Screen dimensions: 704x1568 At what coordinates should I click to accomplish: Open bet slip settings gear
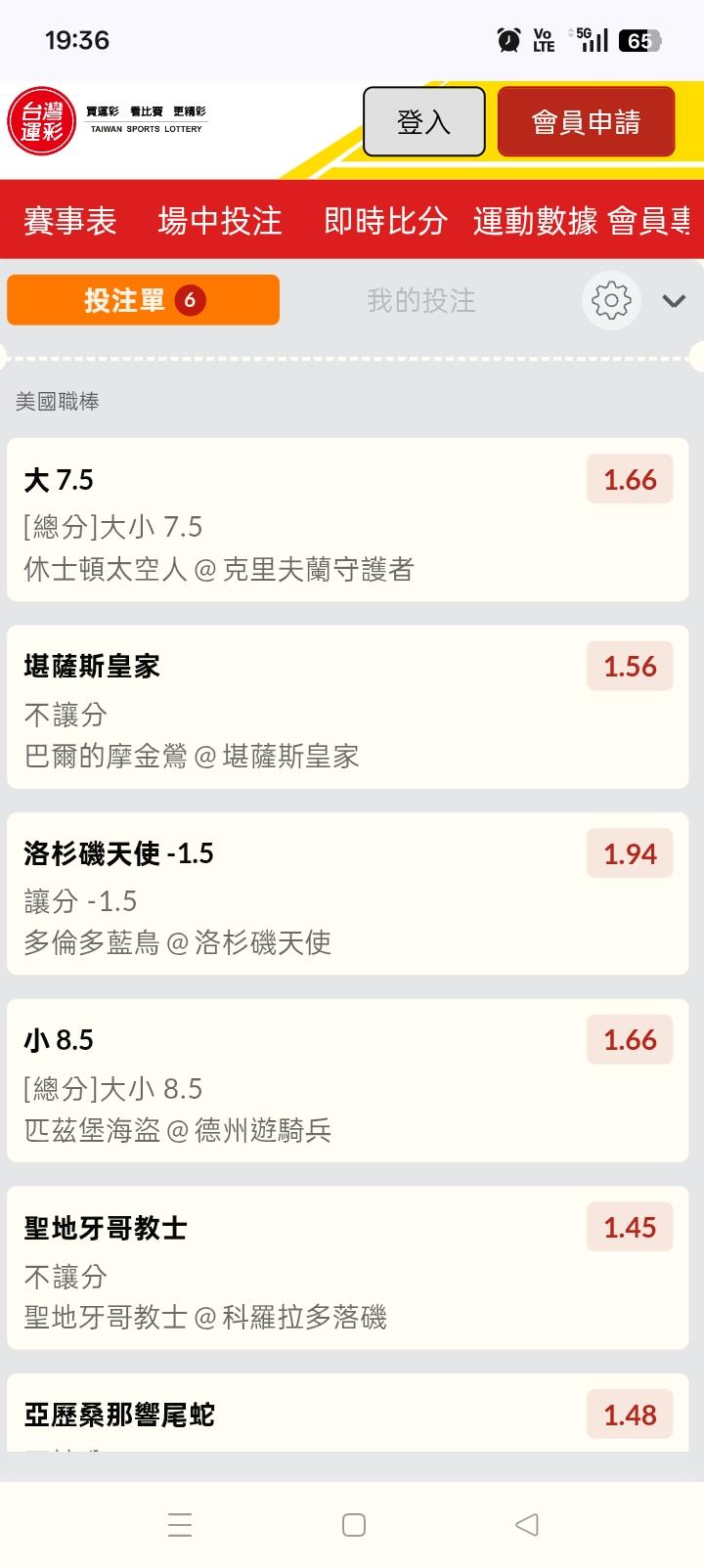[611, 300]
